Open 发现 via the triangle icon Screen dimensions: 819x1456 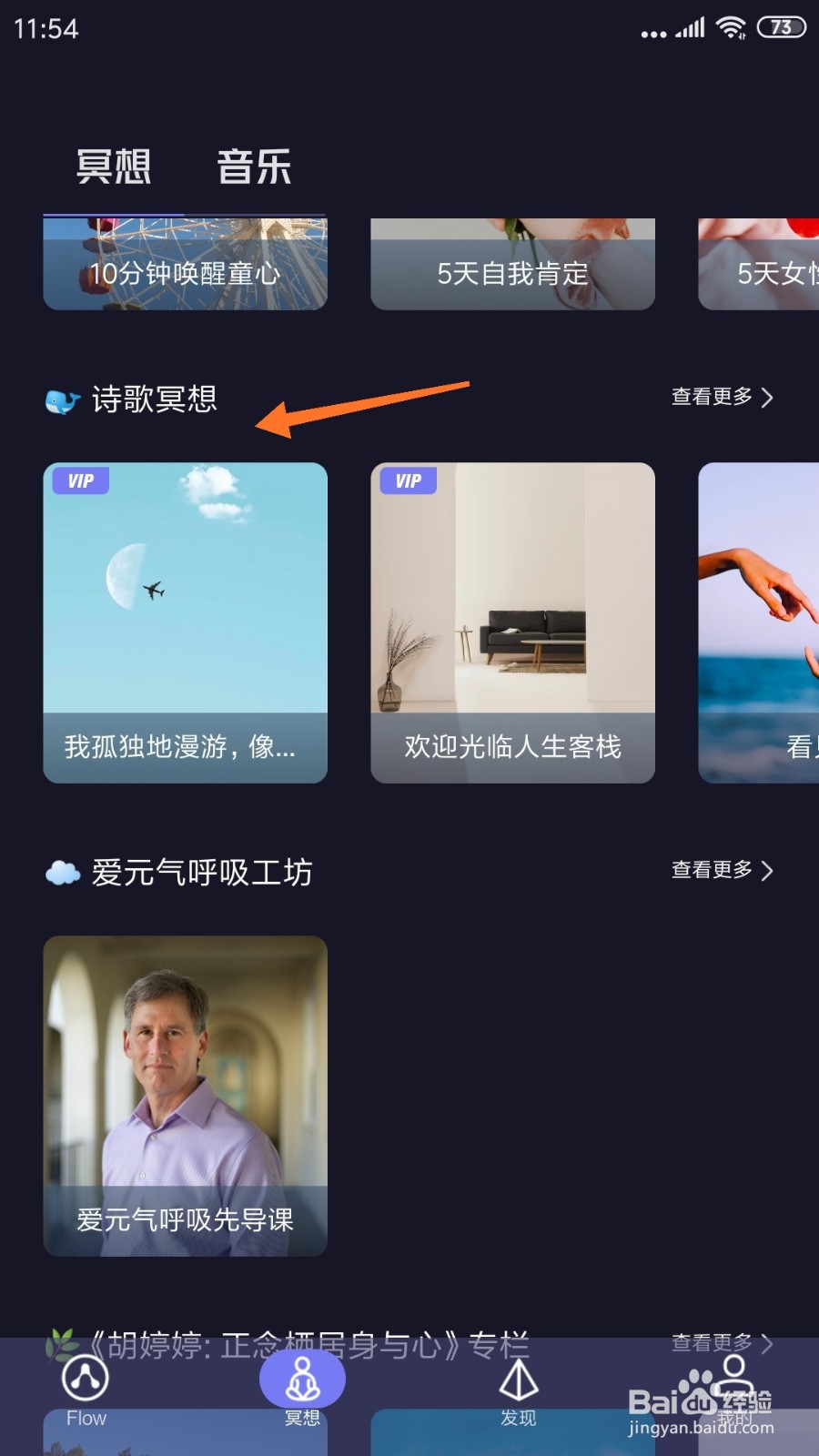[518, 1381]
